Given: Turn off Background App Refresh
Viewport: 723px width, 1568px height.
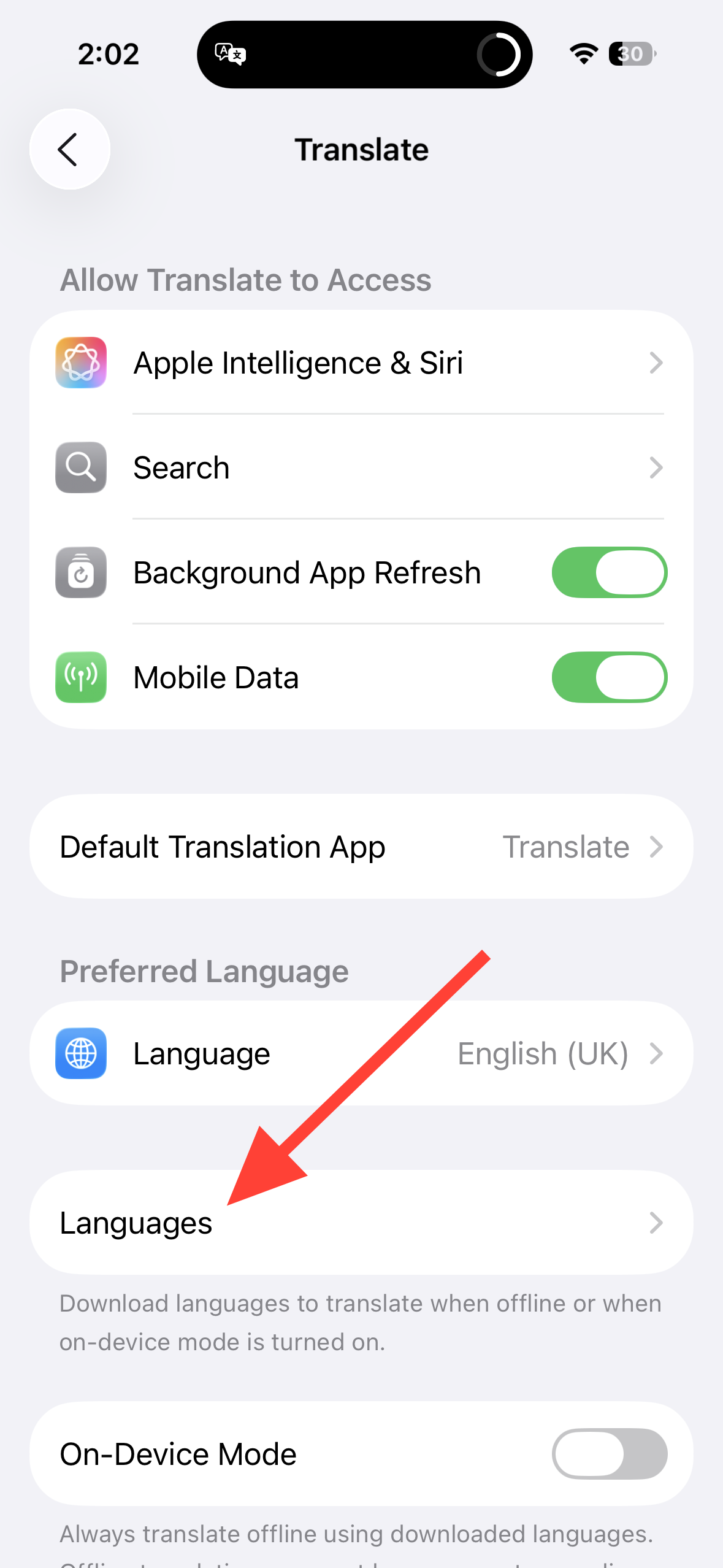Looking at the screenshot, I should (x=609, y=572).
